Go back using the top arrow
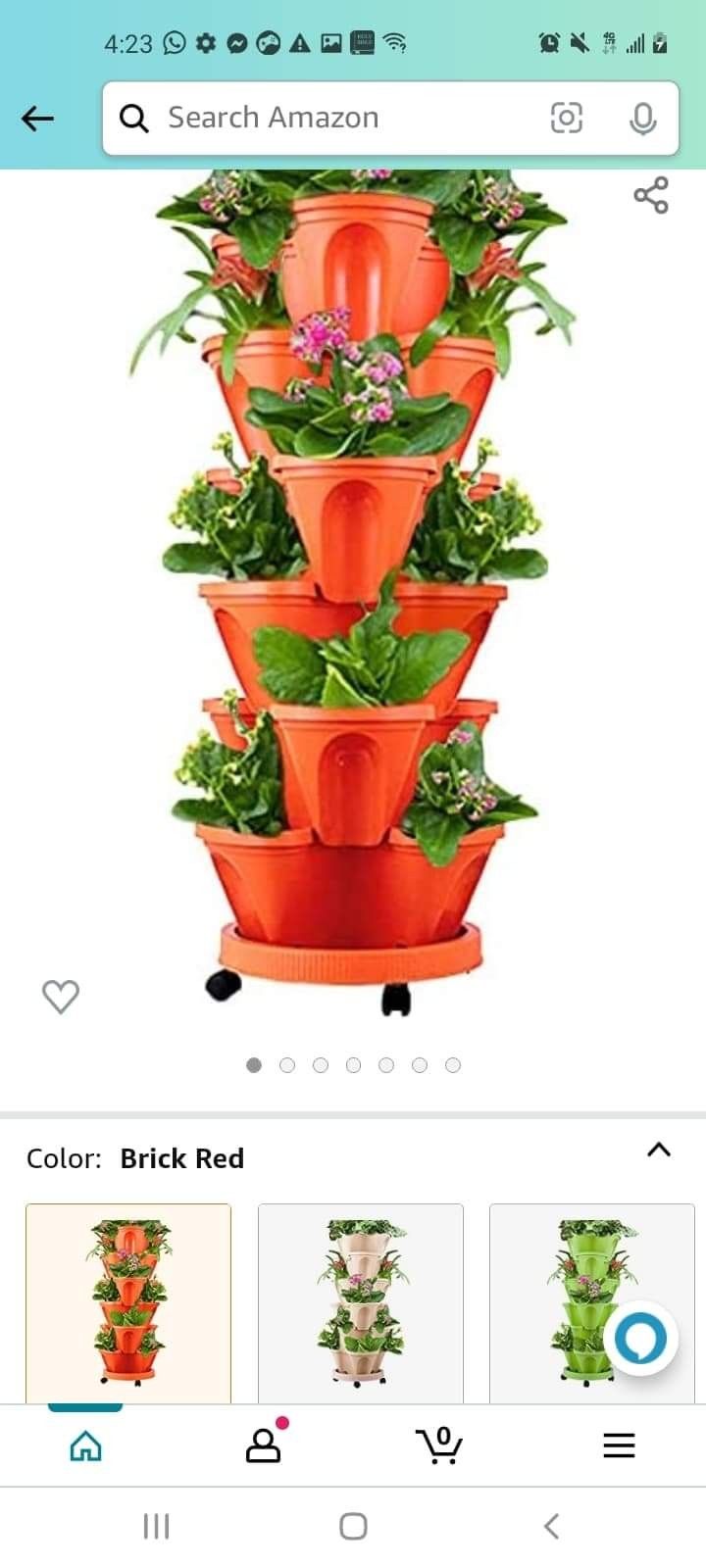The height and width of the screenshot is (1568, 706). (37, 119)
